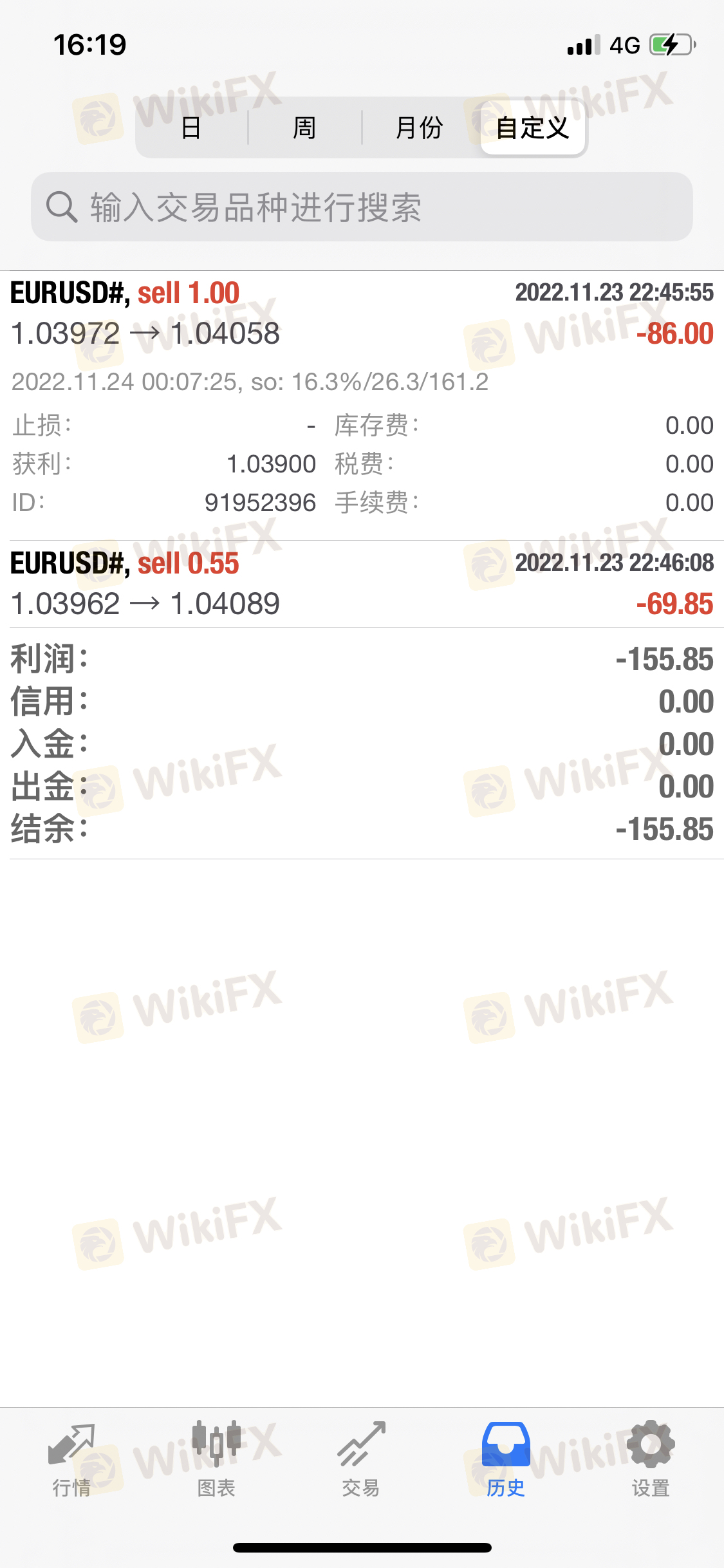The image size is (724, 1568).
Task: Choose the 月份 (month) period filter
Action: (x=419, y=127)
